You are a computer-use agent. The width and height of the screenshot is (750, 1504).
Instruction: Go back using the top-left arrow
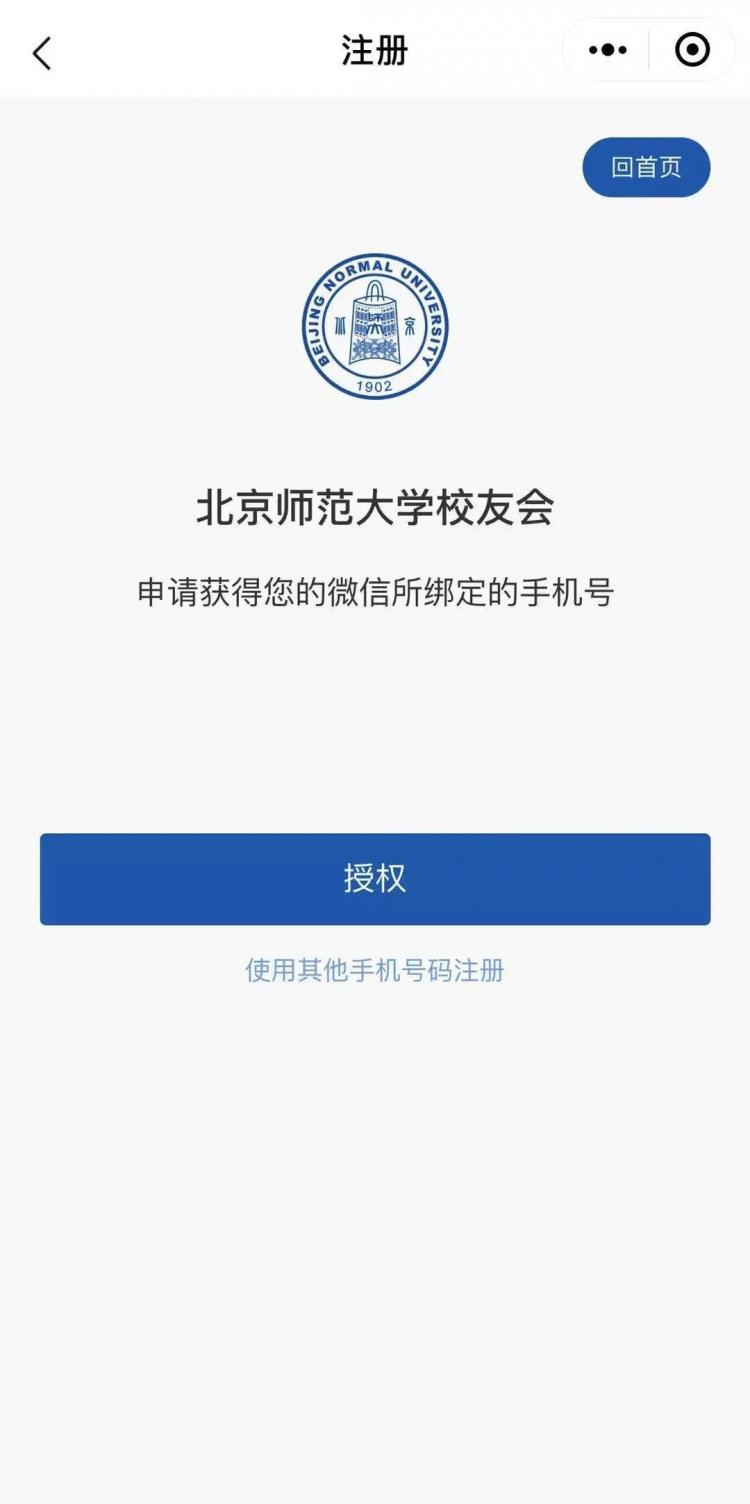(42, 52)
